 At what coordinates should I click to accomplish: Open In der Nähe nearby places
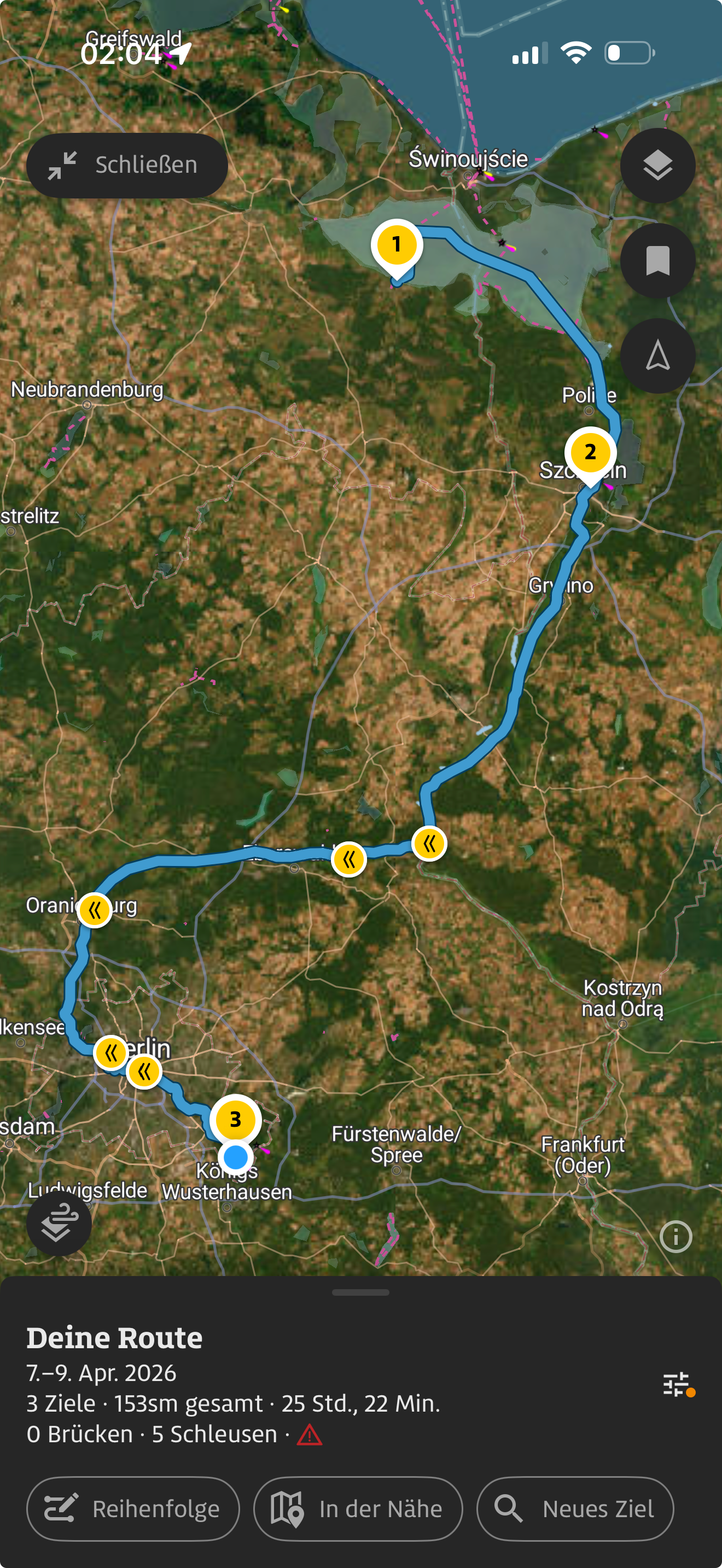[x=358, y=1508]
